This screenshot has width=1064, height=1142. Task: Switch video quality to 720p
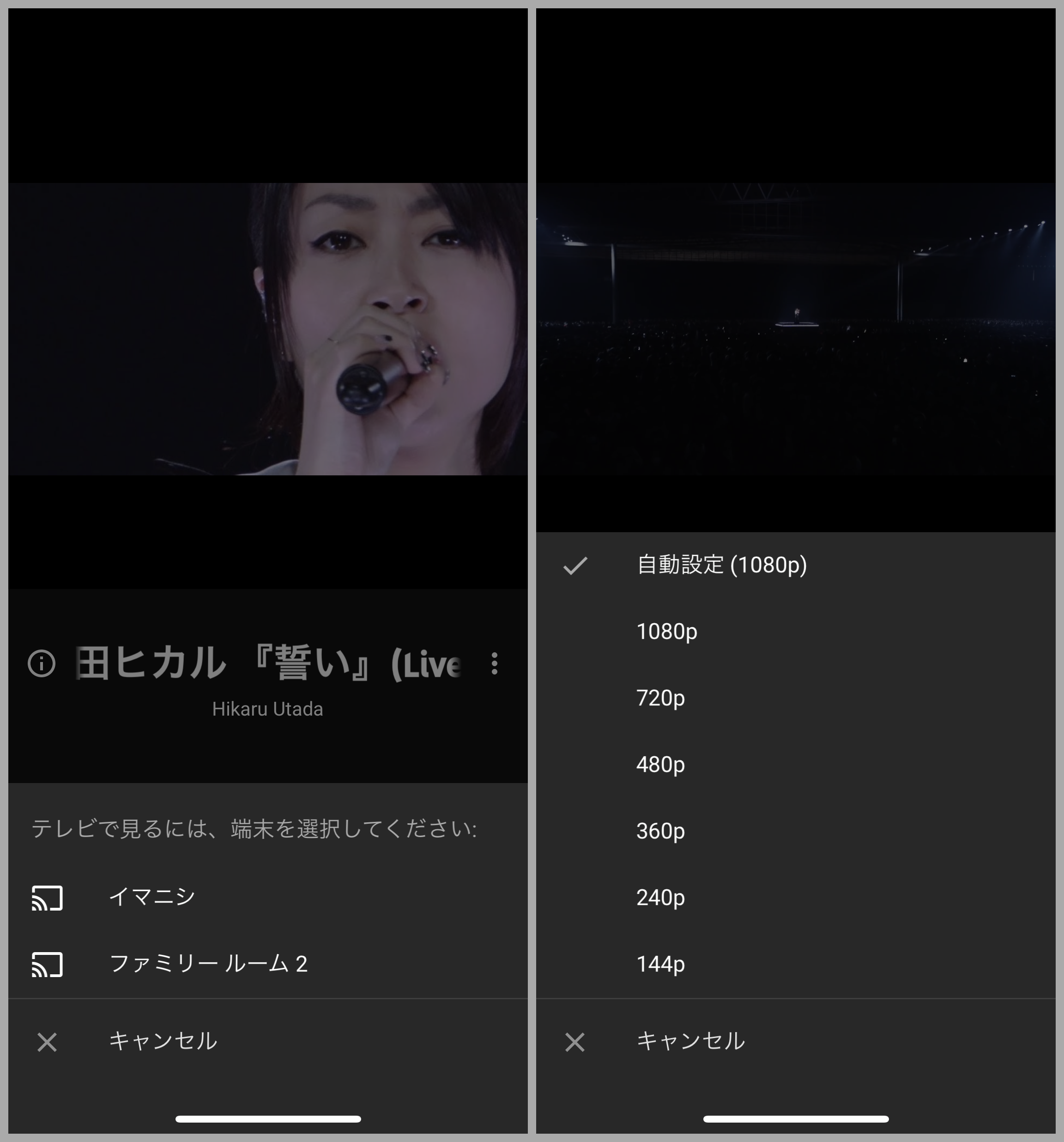tap(660, 698)
